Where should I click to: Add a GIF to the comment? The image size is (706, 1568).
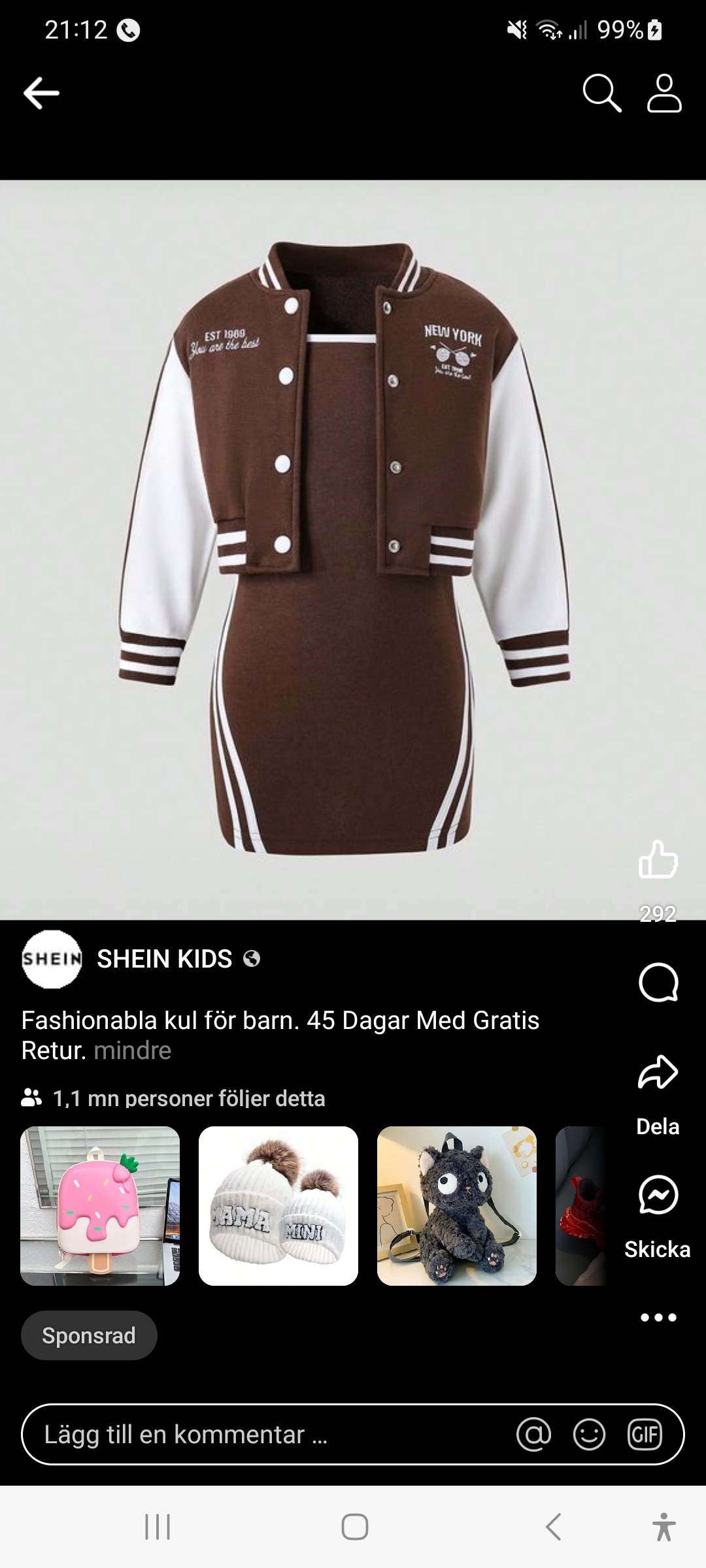point(645,1435)
